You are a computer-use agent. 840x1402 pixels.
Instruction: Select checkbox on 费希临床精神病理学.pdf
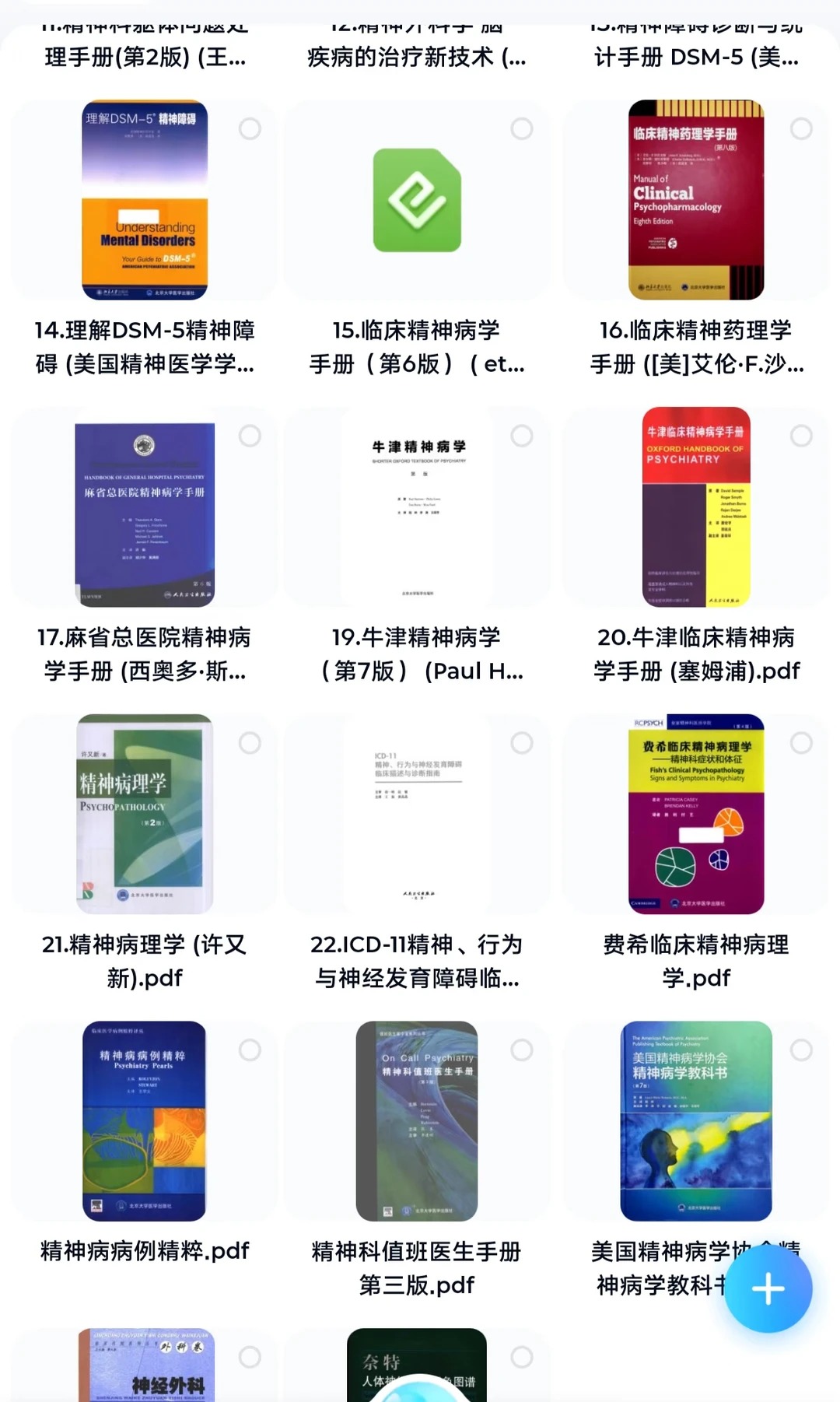click(800, 743)
